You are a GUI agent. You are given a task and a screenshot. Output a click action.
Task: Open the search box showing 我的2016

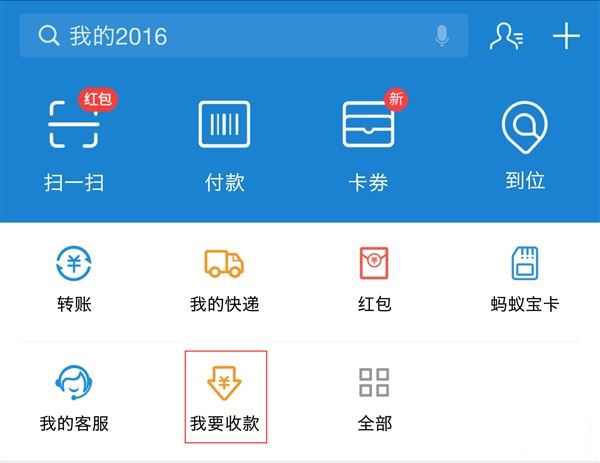tap(230, 37)
